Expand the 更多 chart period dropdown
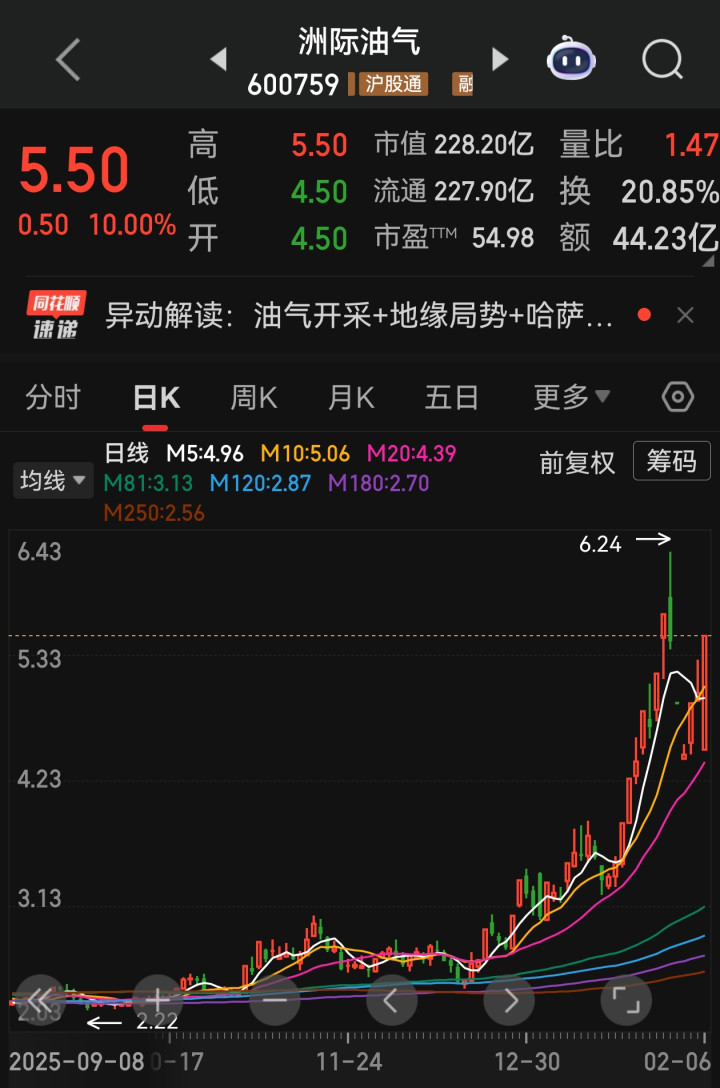 (x=571, y=398)
